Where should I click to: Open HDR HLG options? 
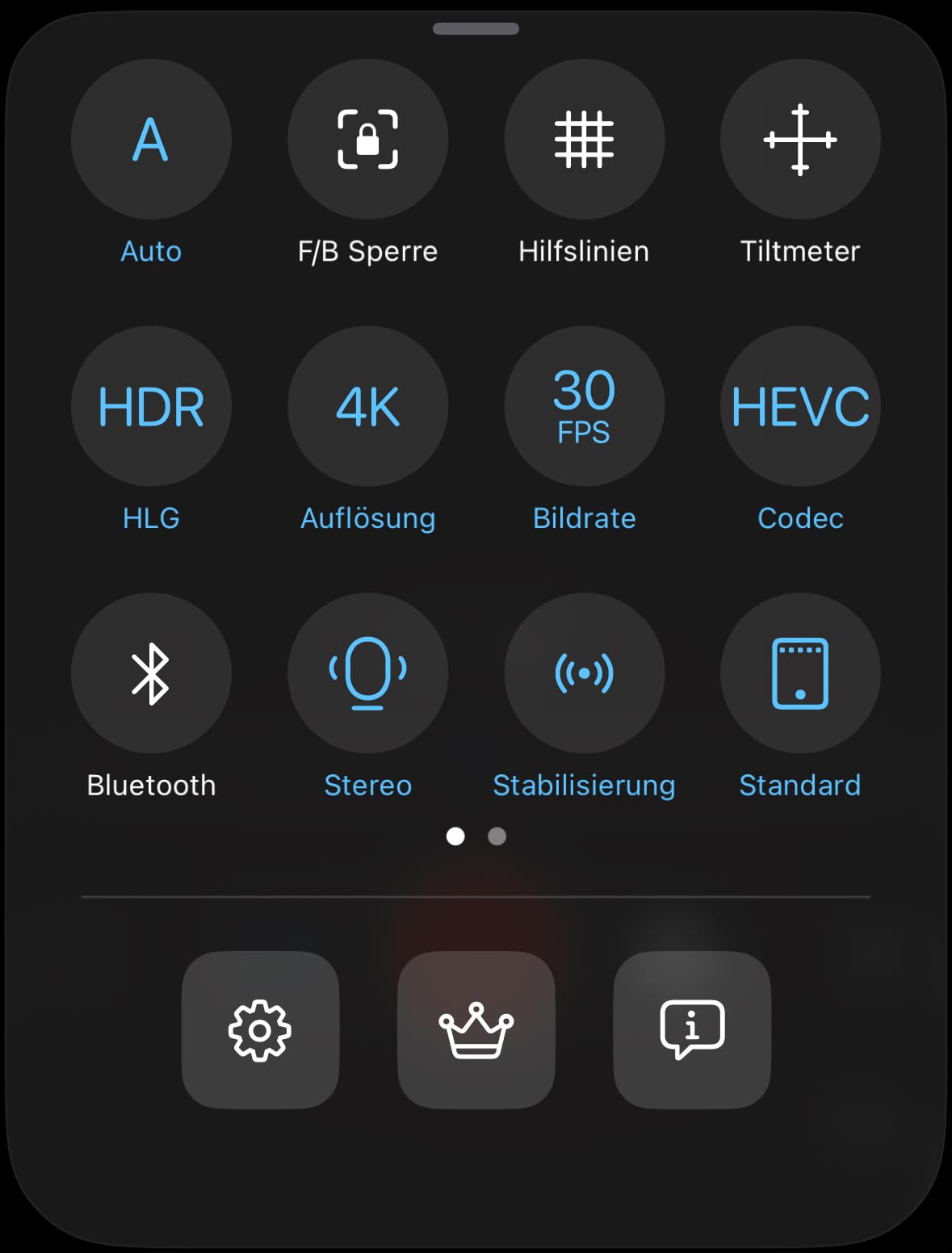150,406
